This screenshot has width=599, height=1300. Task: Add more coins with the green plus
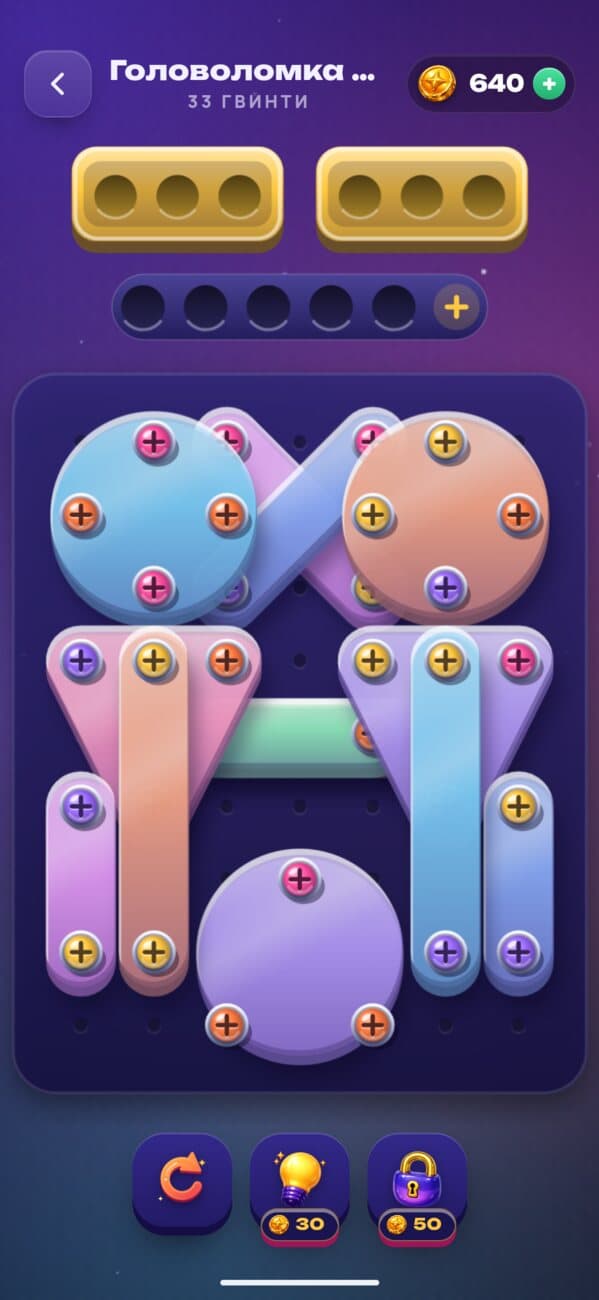click(x=547, y=84)
